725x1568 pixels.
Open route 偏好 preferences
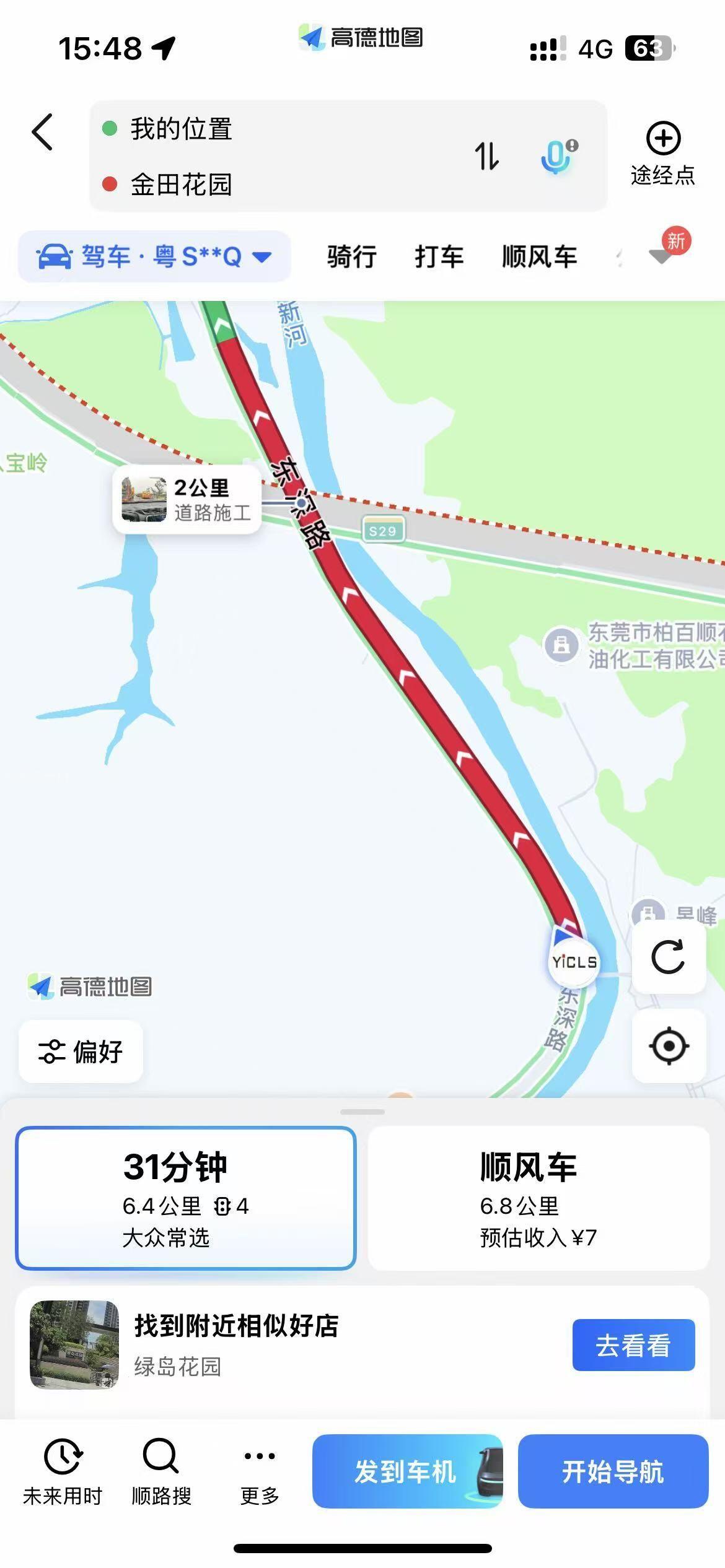coord(81,1051)
